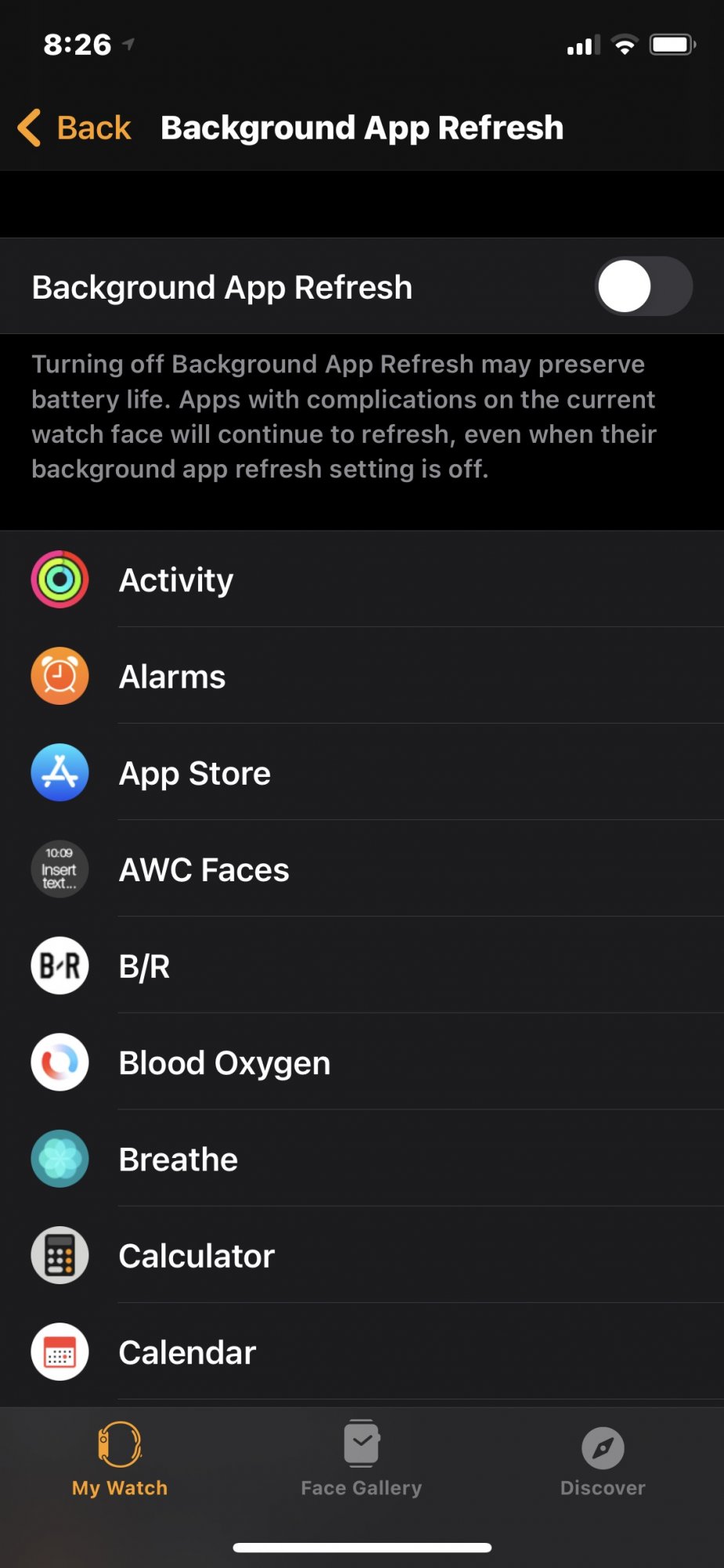Switch to the My Watch tab
724x1568 pixels.
[x=120, y=1459]
